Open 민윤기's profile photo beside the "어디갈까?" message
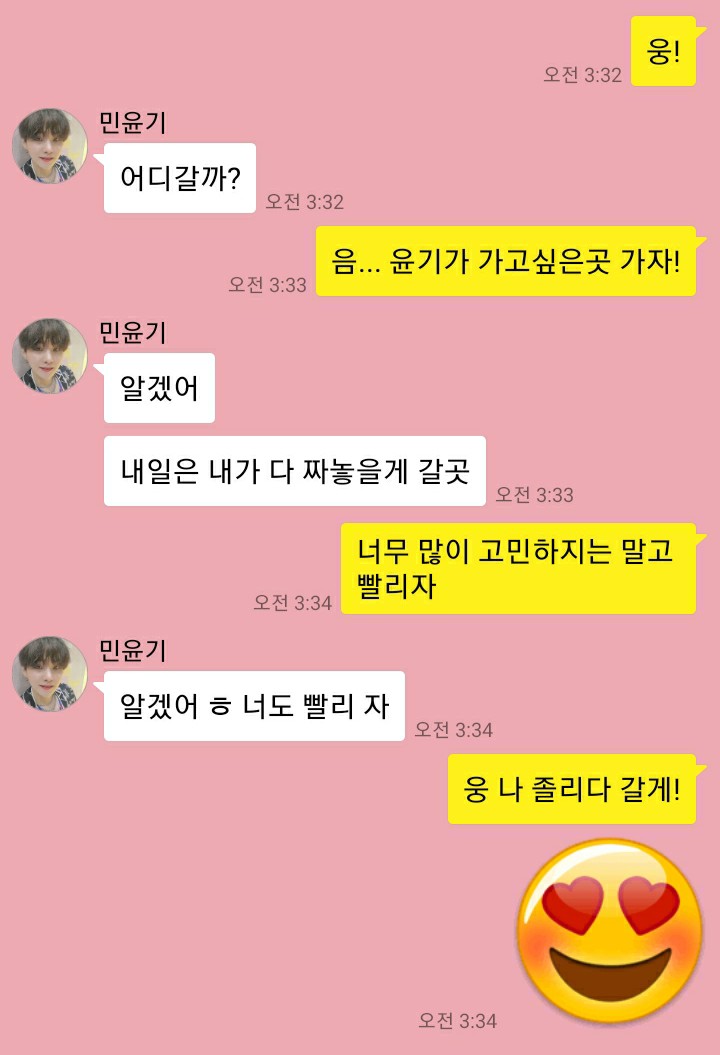The height and width of the screenshot is (1055, 720). (49, 147)
